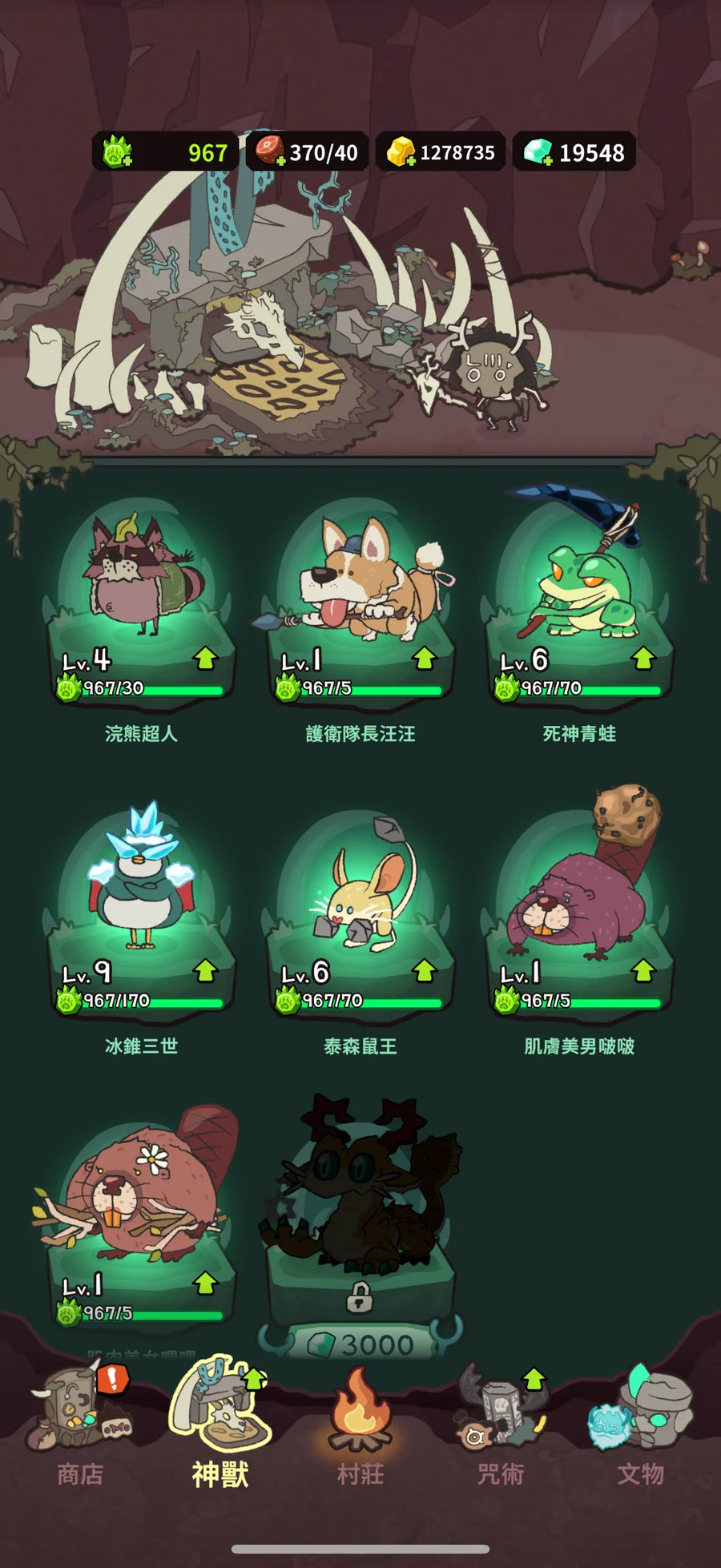The image size is (721, 1568).
Task: Upgrade the 冰錐三世 penguin card
Action: [x=206, y=971]
